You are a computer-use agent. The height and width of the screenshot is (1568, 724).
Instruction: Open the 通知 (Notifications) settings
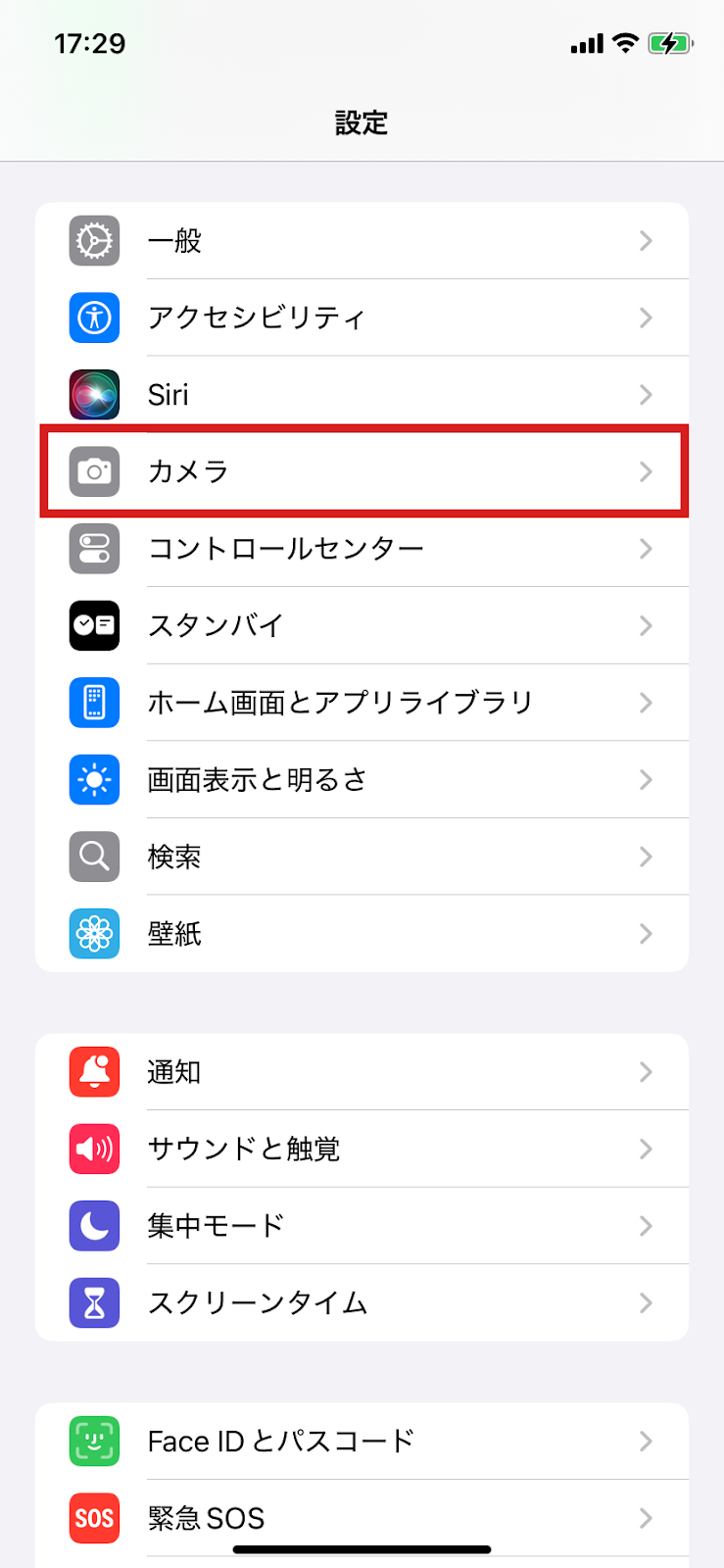pyautogui.click(x=362, y=1072)
